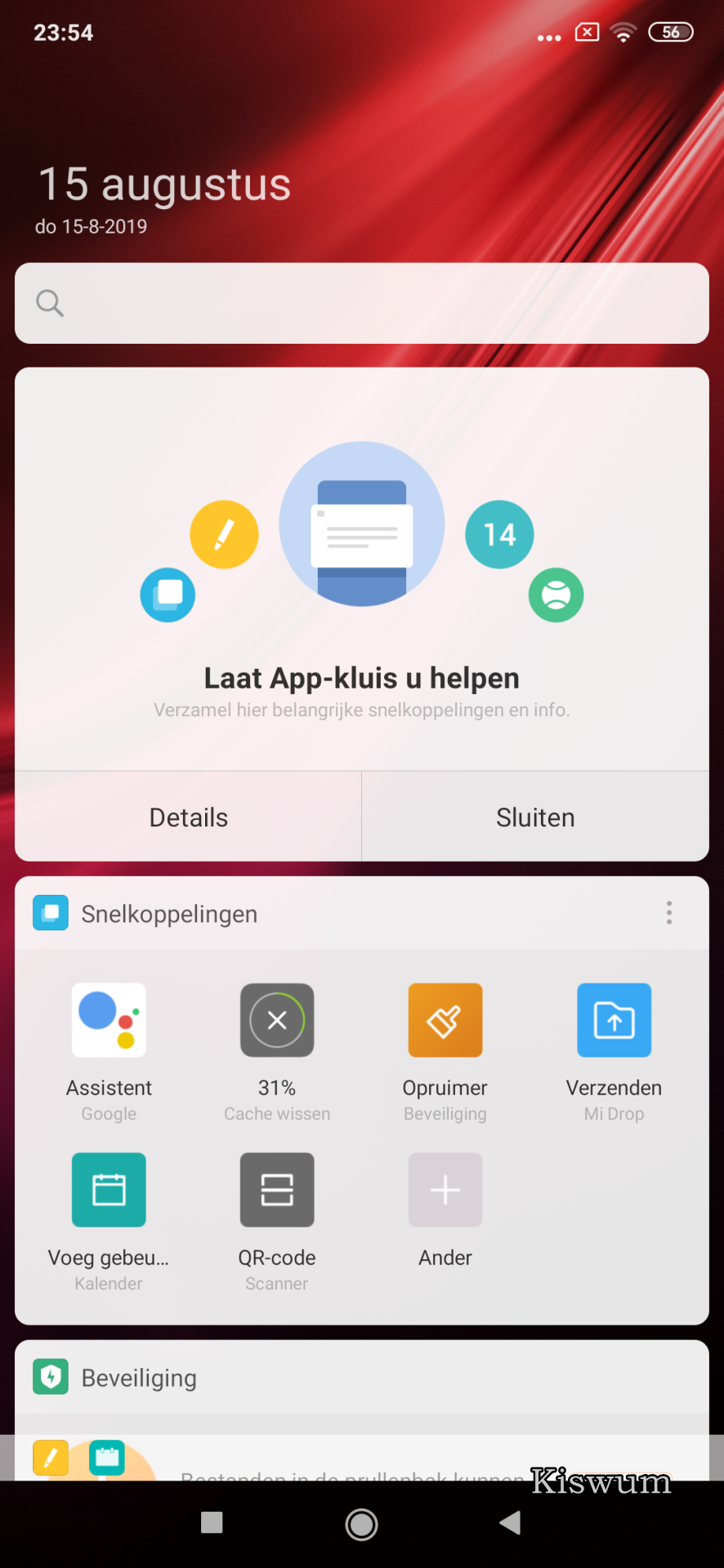Open Opruimer Beveiliging shortcut
The width and height of the screenshot is (724, 1568).
(x=445, y=1021)
